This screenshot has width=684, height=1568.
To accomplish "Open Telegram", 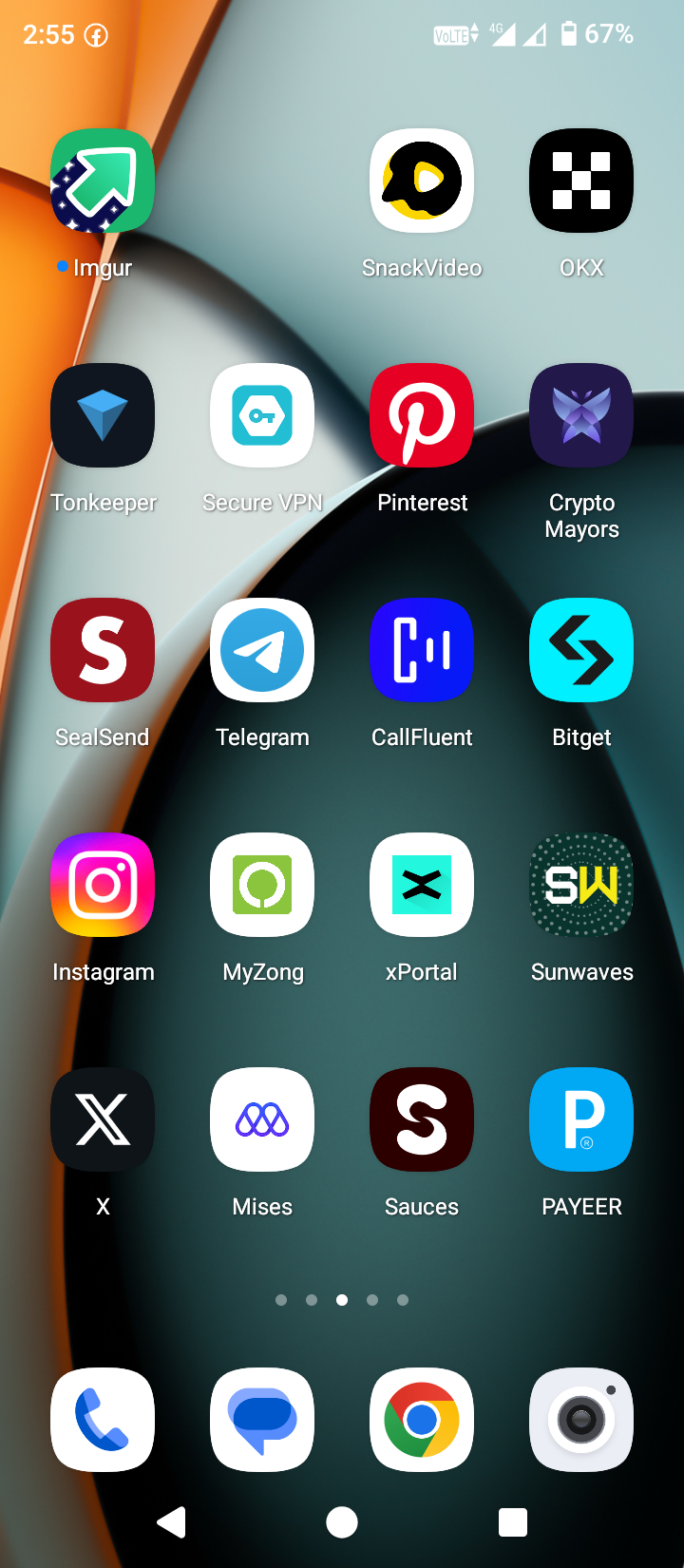I will click(262, 651).
